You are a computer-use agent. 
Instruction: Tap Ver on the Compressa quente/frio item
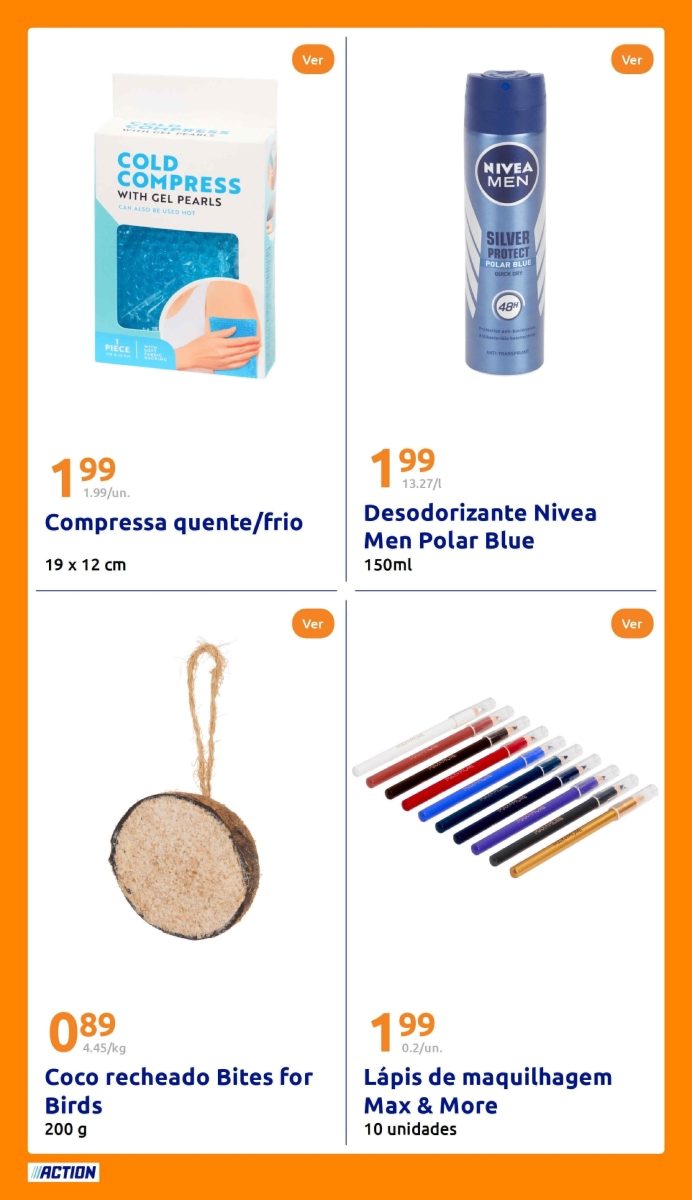click(313, 60)
